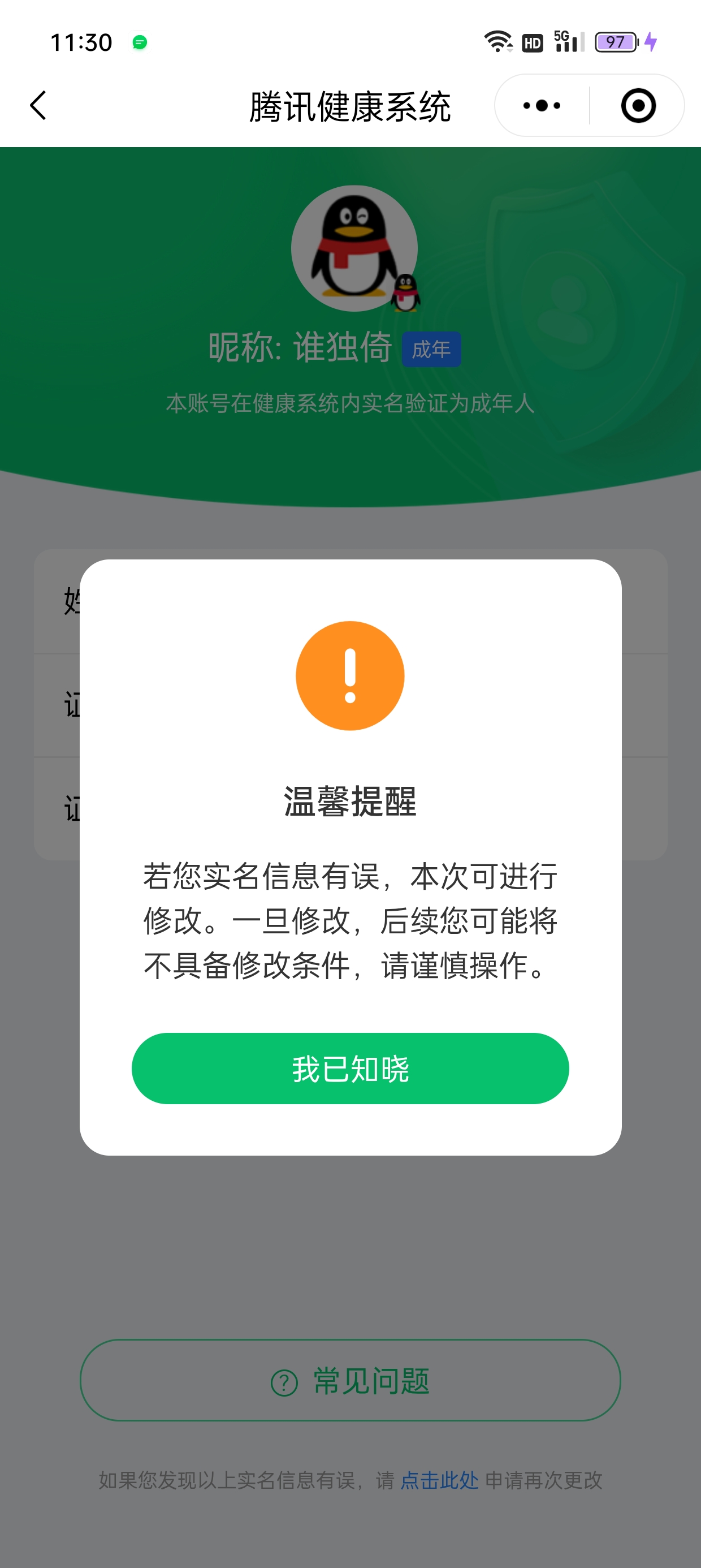Confirm the reminder with 我已知晓
Screen dimensions: 701x1568
tap(350, 1069)
